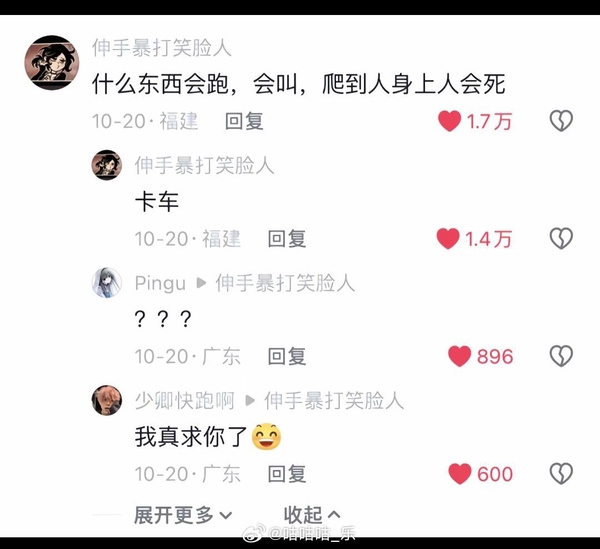Reply to Pingu's comment

click(x=287, y=356)
